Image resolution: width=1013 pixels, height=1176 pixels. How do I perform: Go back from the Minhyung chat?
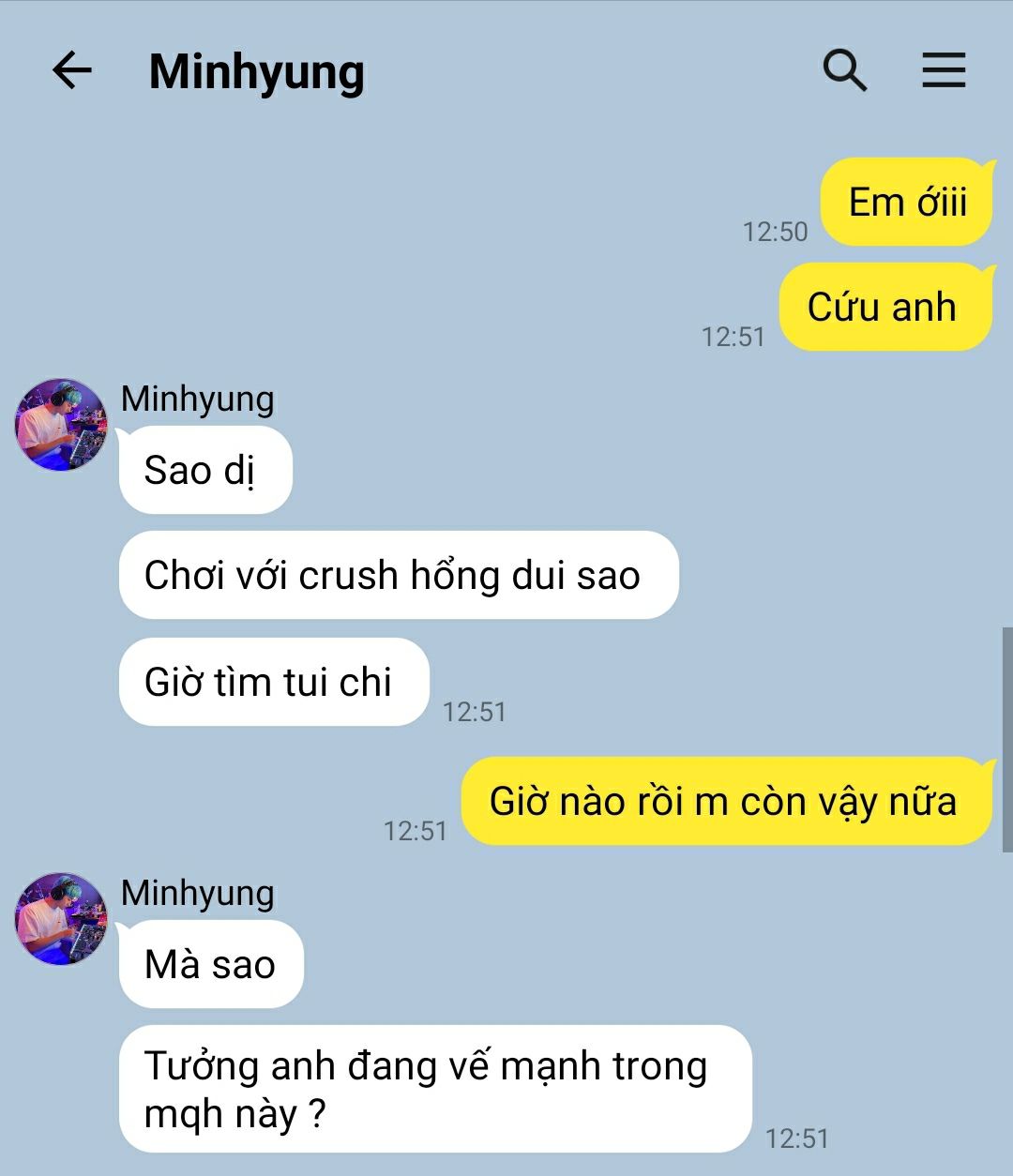click(71, 70)
